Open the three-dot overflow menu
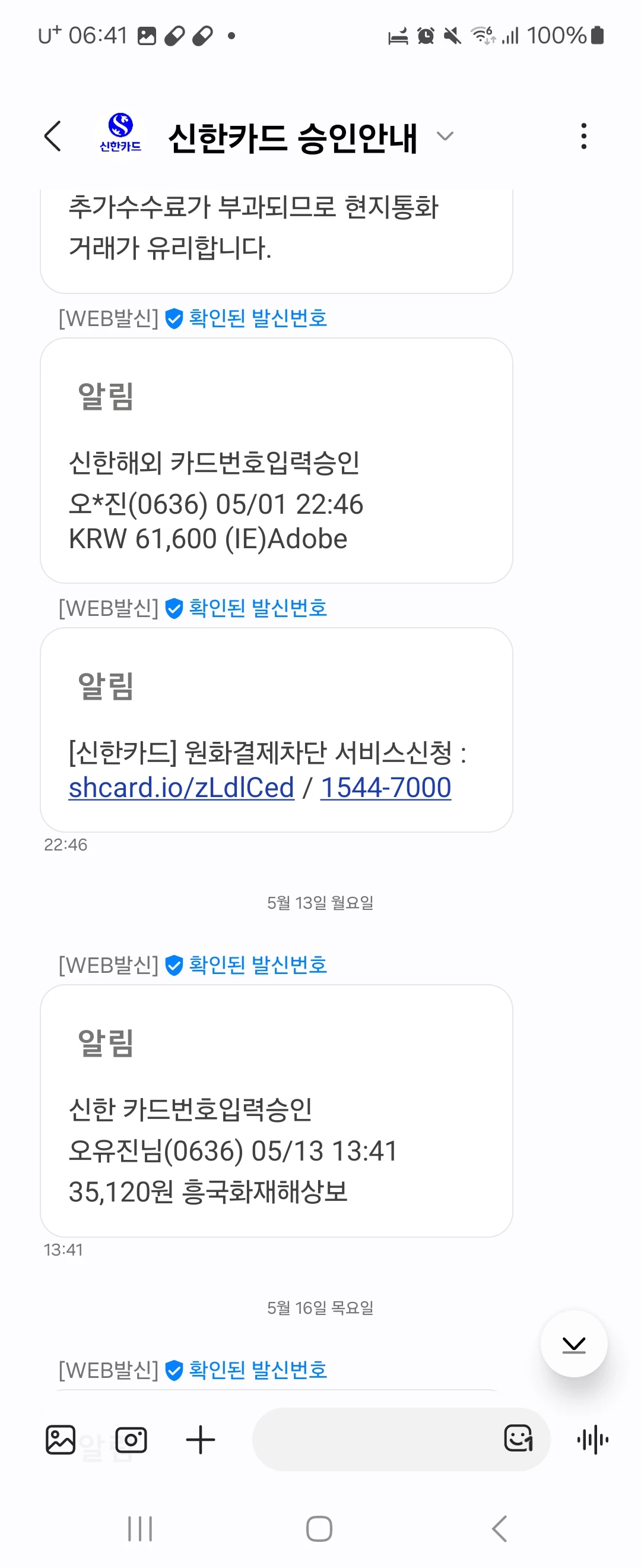 pos(583,136)
